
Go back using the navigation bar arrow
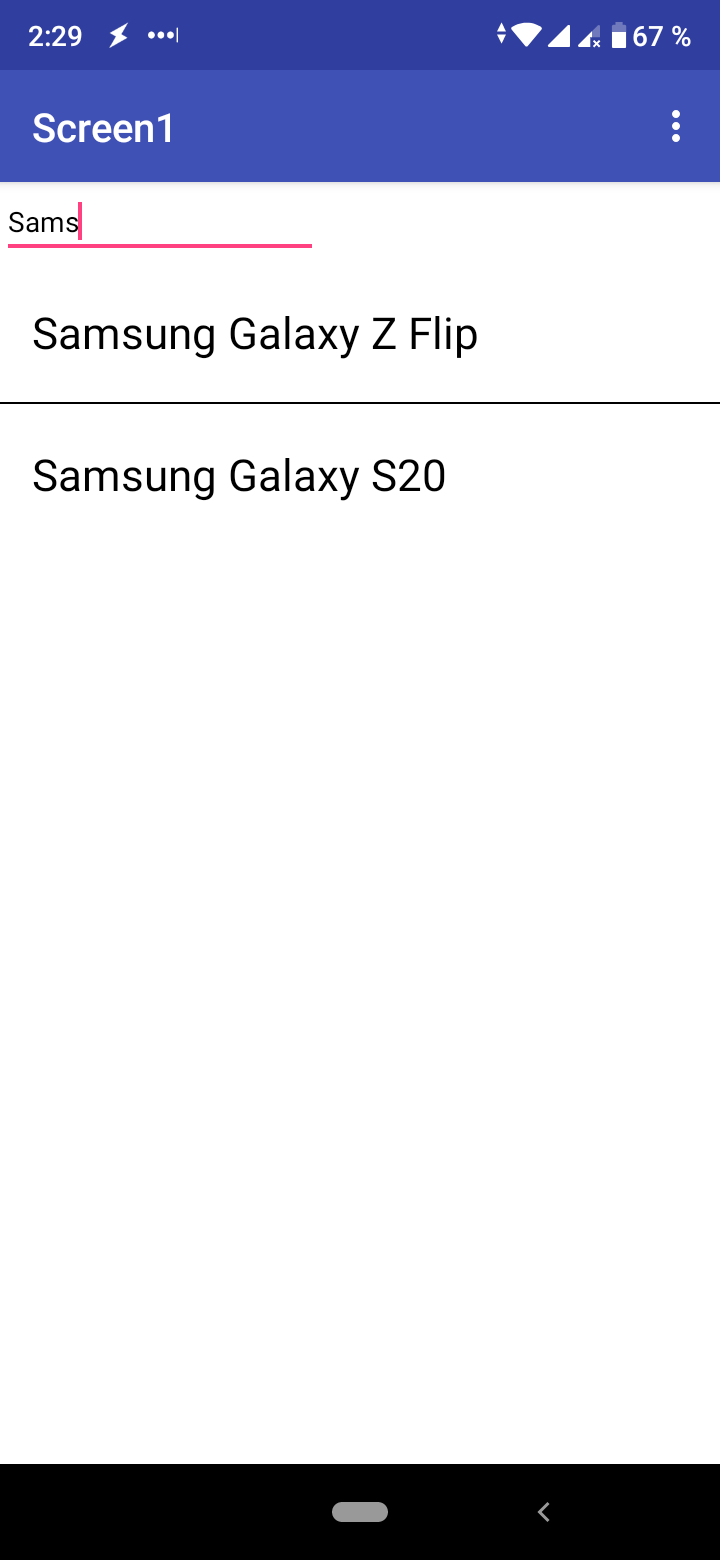coord(544,1512)
